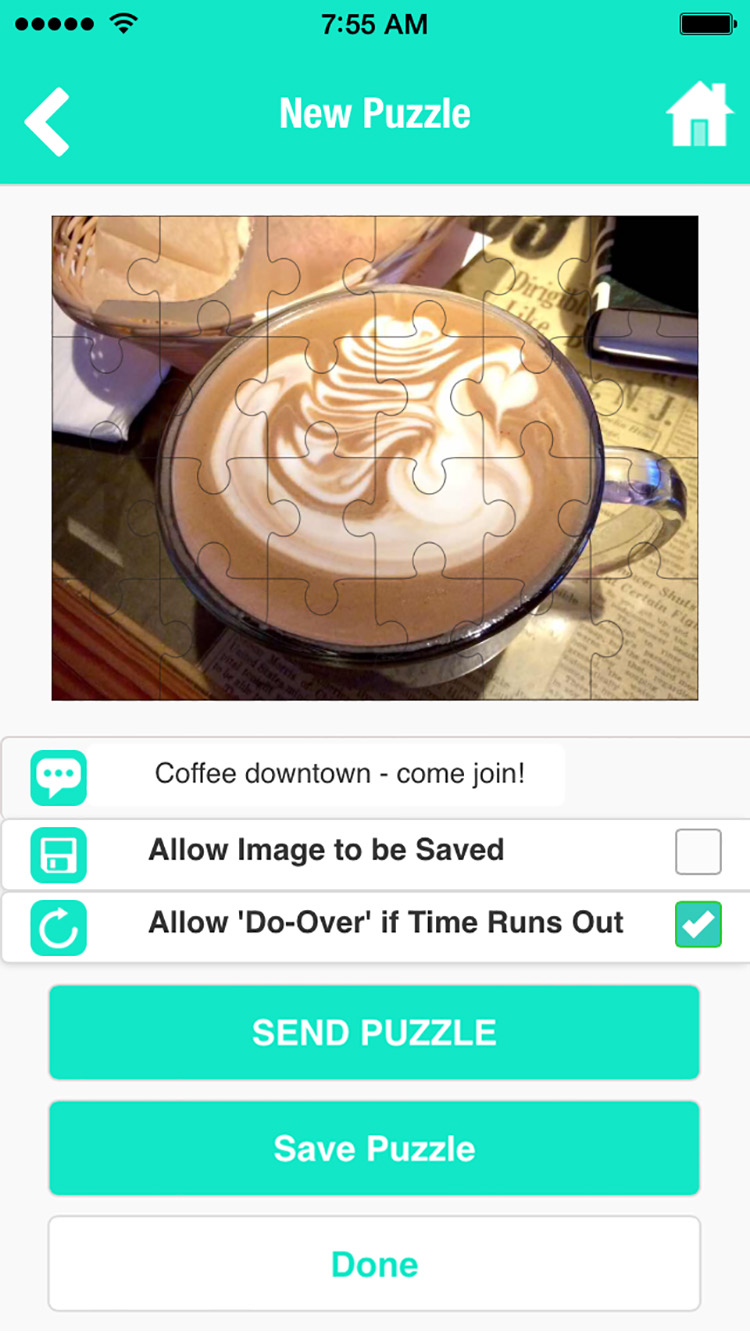
Task: Uncheck Allow 'Do-Over' if Time Runs Out
Action: point(697,924)
